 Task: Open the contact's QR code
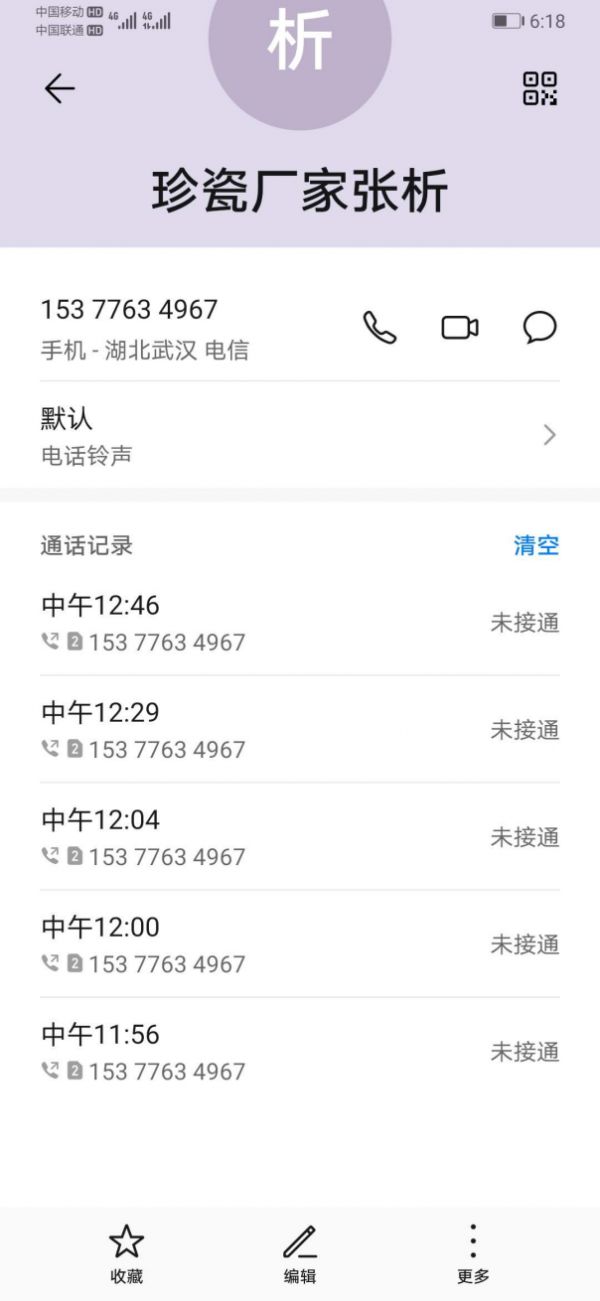(540, 89)
